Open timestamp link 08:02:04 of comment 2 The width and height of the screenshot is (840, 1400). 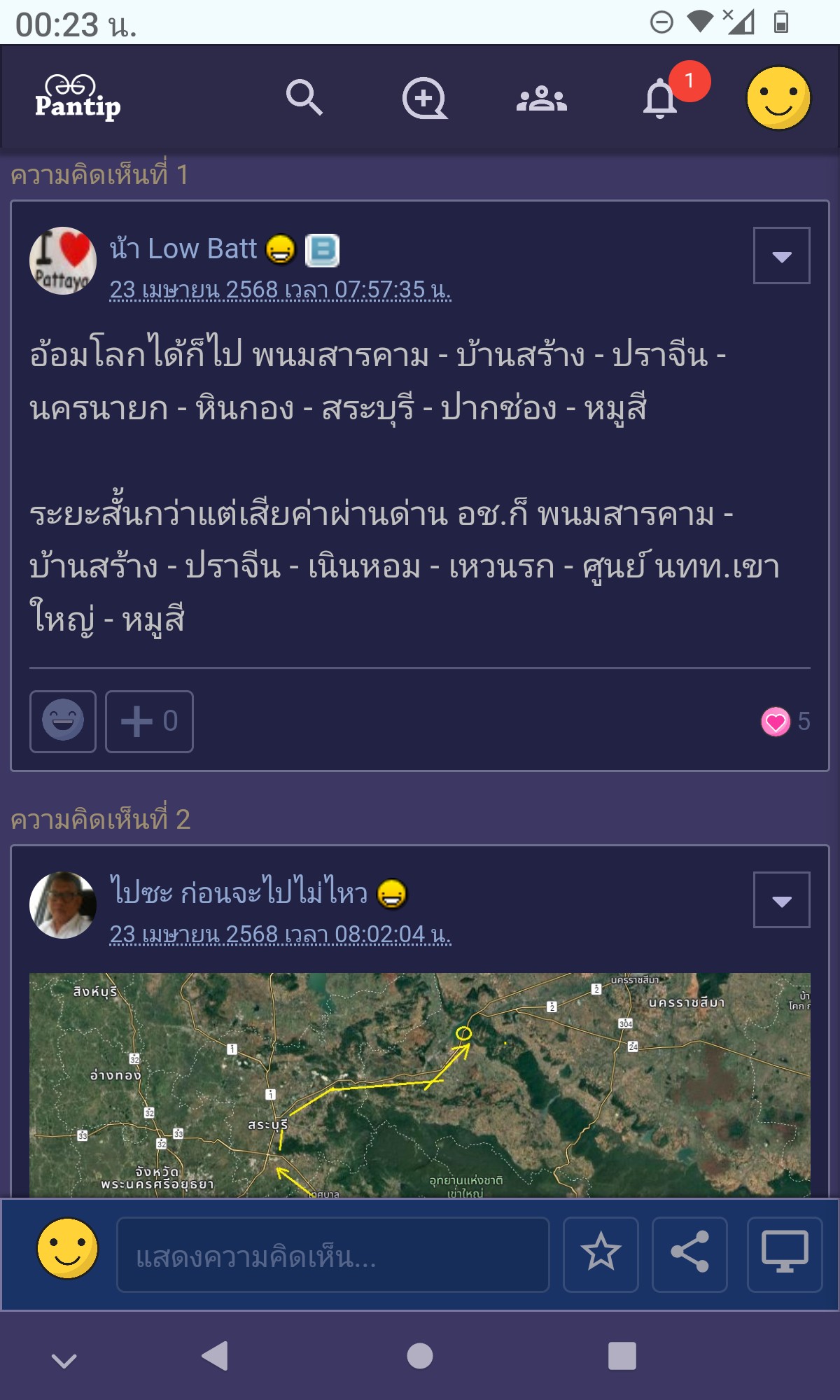pos(280,934)
